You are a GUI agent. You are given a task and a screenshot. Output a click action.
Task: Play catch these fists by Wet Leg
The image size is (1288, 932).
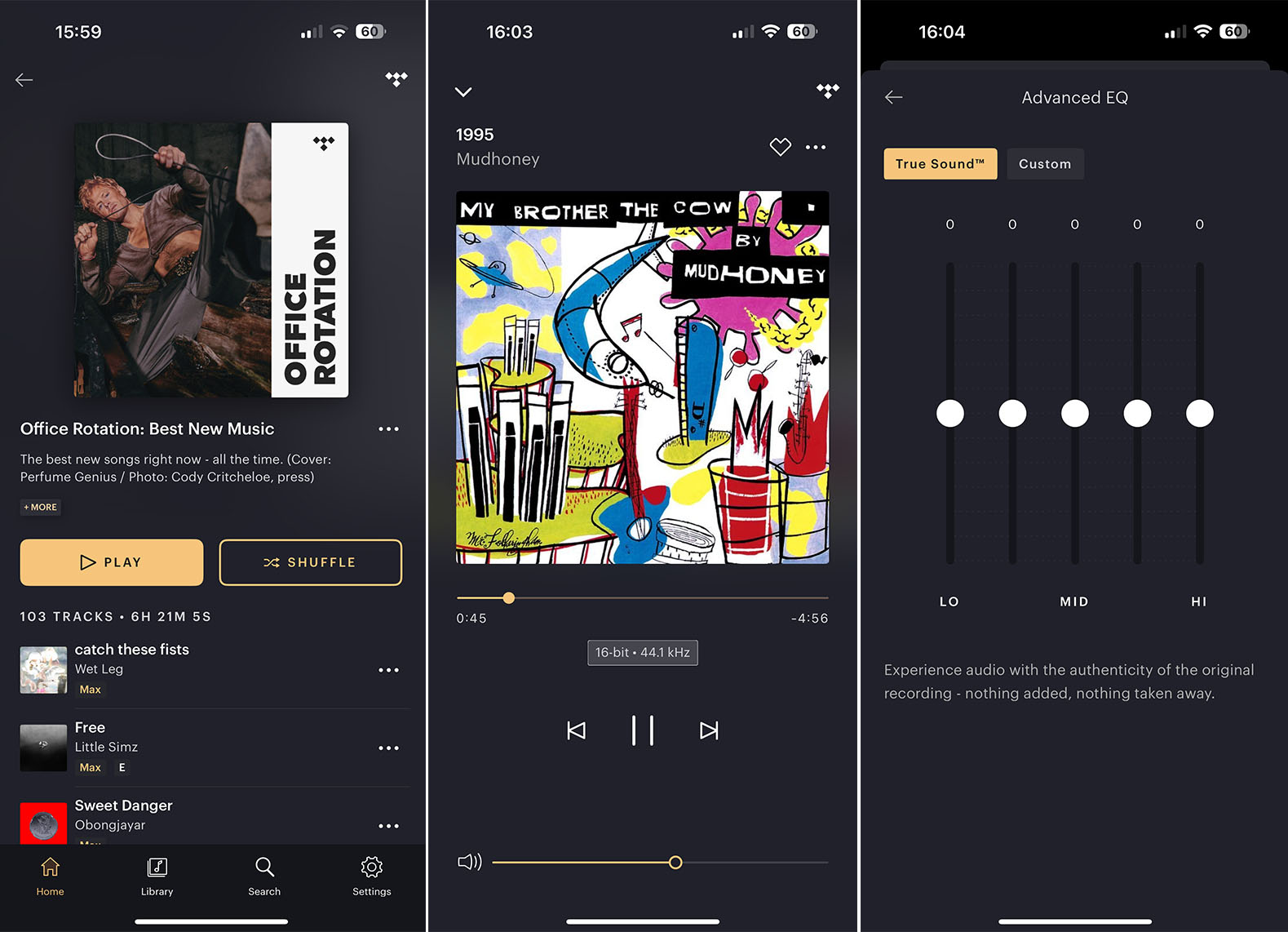click(131, 650)
